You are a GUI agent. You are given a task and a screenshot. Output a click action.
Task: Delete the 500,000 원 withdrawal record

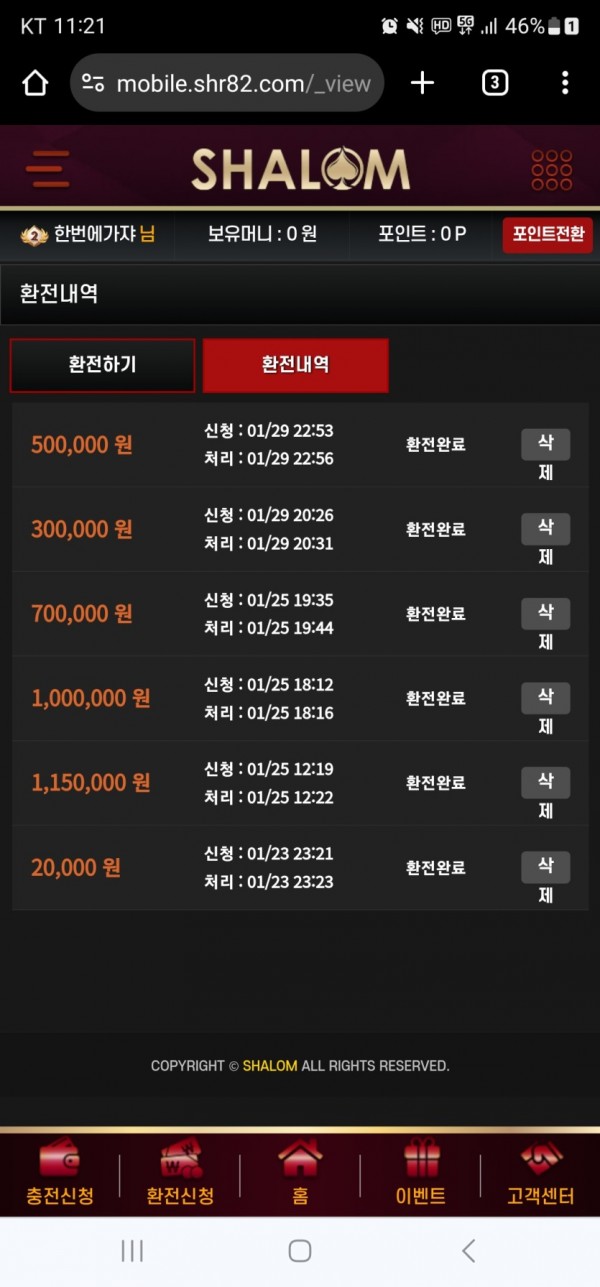coord(545,445)
